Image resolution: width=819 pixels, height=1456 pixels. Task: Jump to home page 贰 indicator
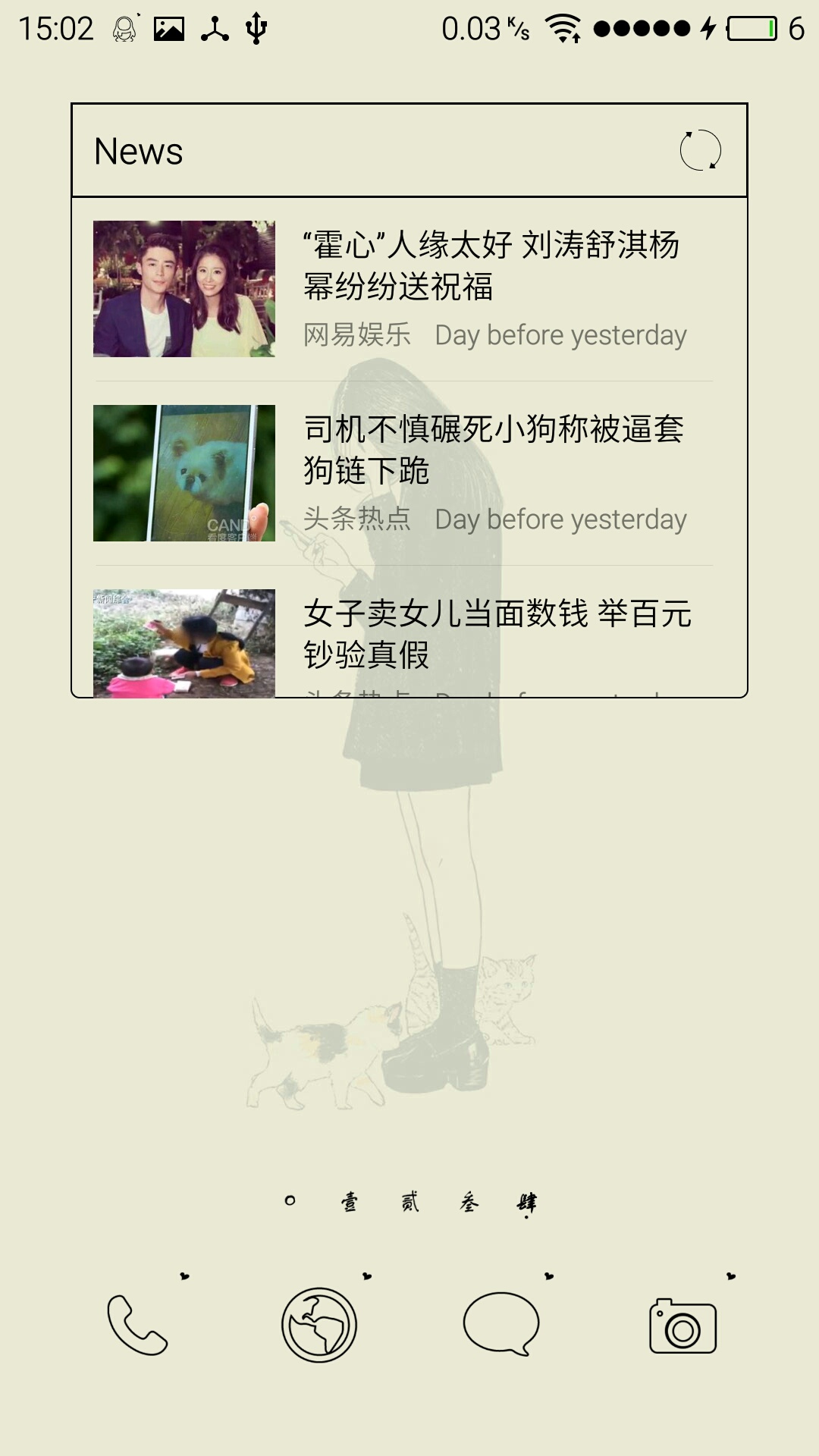(x=410, y=1202)
